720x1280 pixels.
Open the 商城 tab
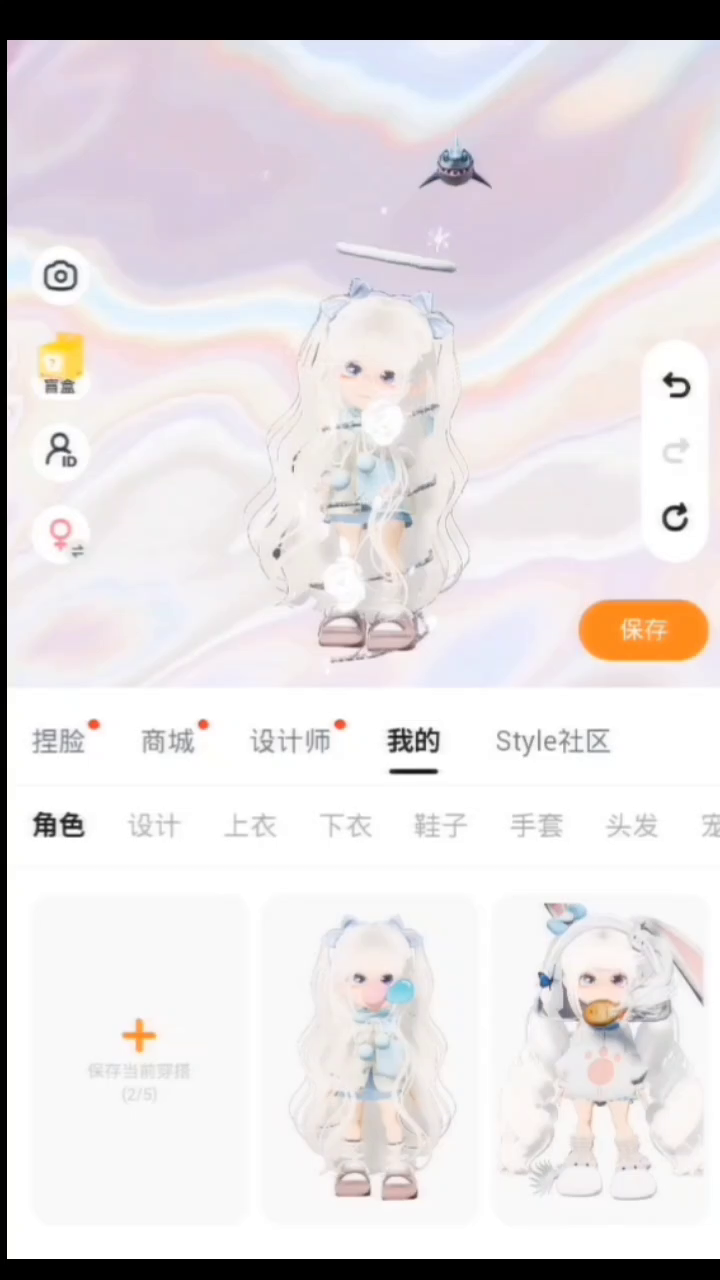pyautogui.click(x=168, y=742)
